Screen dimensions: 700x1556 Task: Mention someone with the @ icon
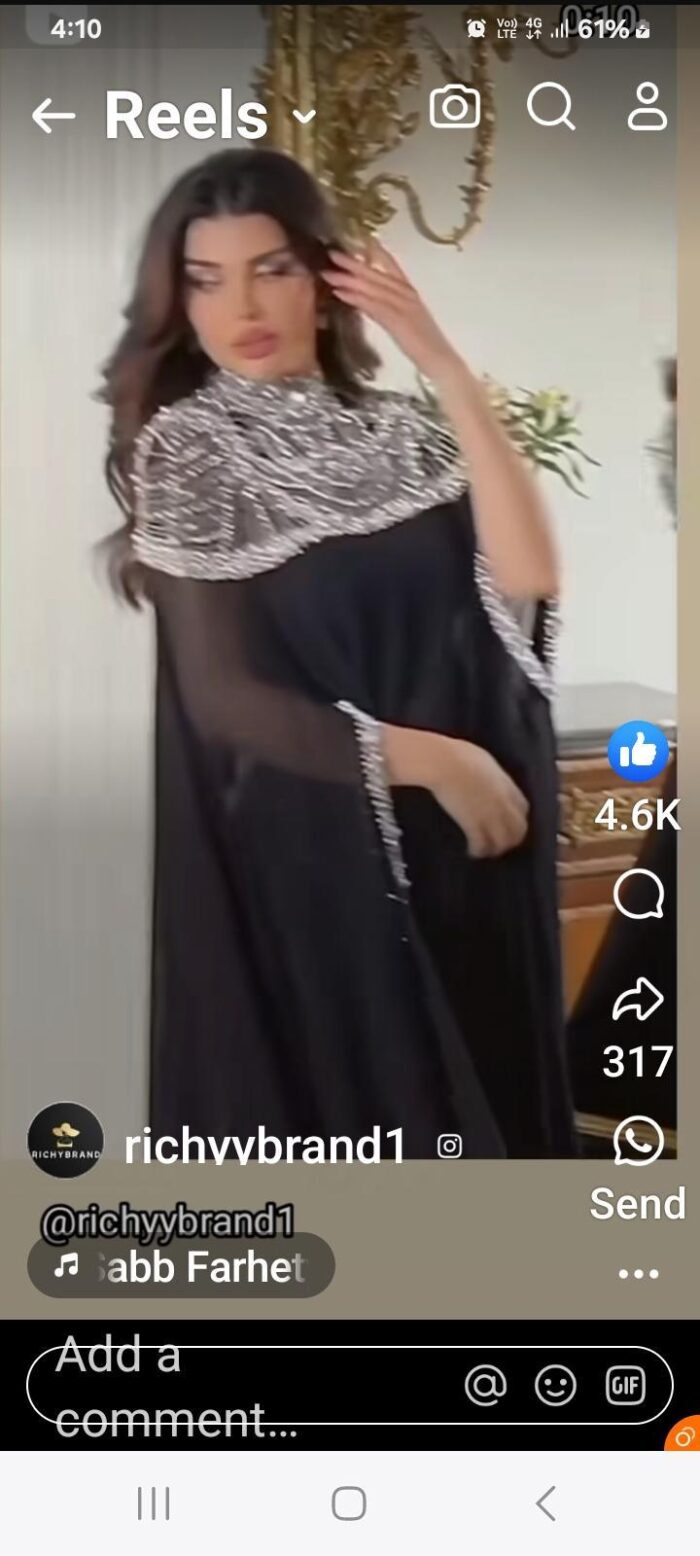(486, 1385)
